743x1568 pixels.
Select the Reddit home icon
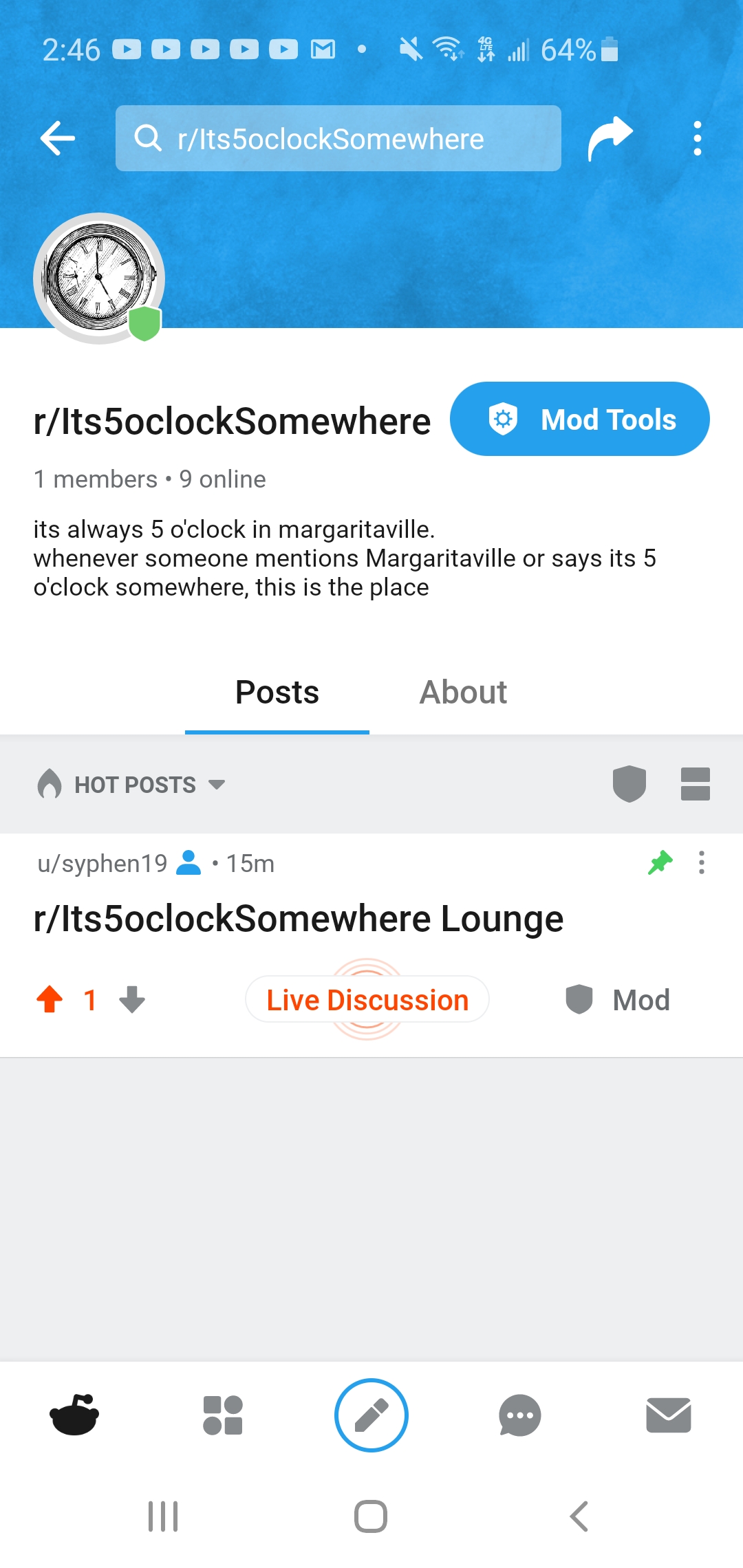click(74, 1415)
